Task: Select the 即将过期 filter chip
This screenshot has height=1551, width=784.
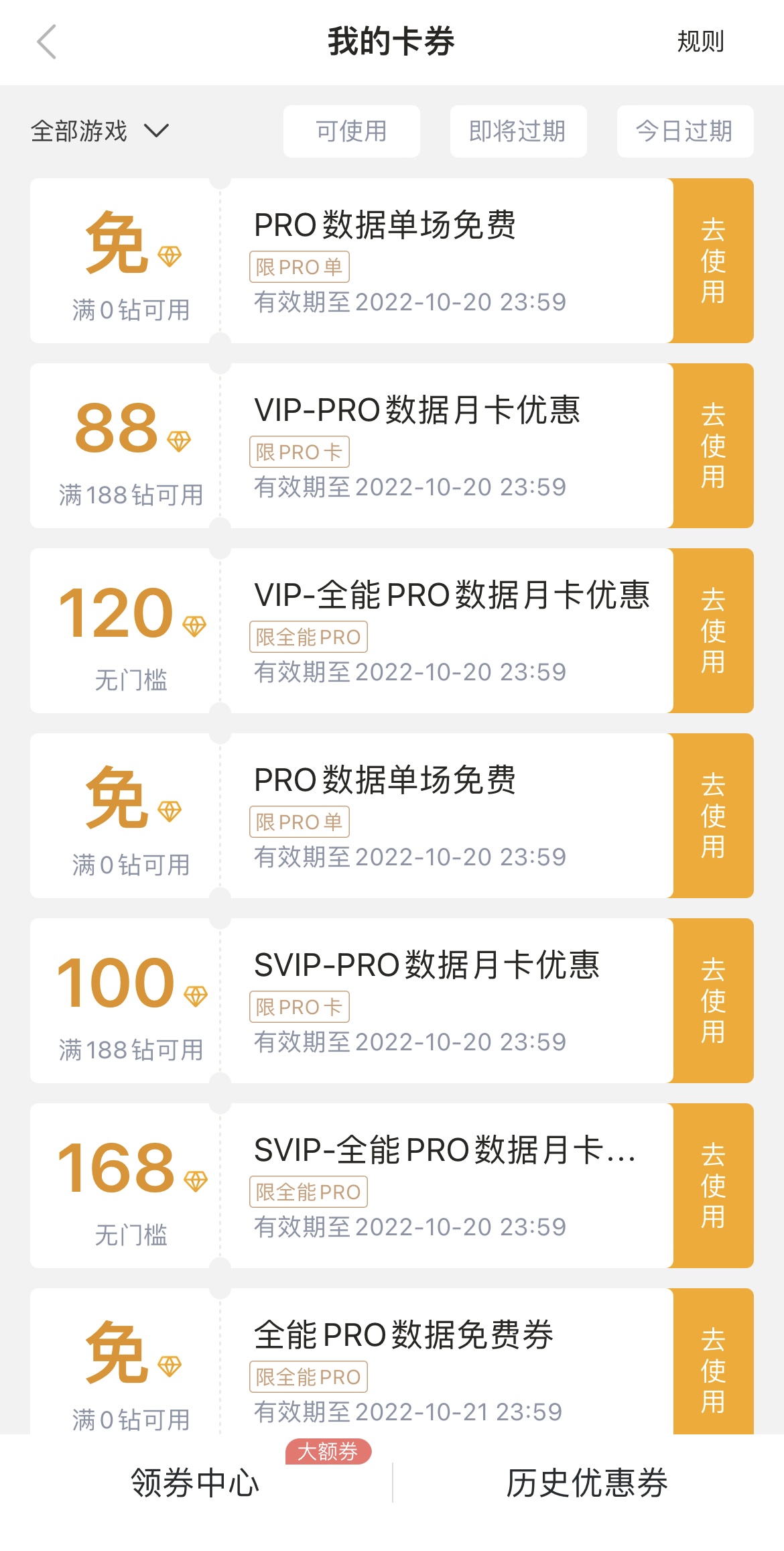Action: click(518, 131)
